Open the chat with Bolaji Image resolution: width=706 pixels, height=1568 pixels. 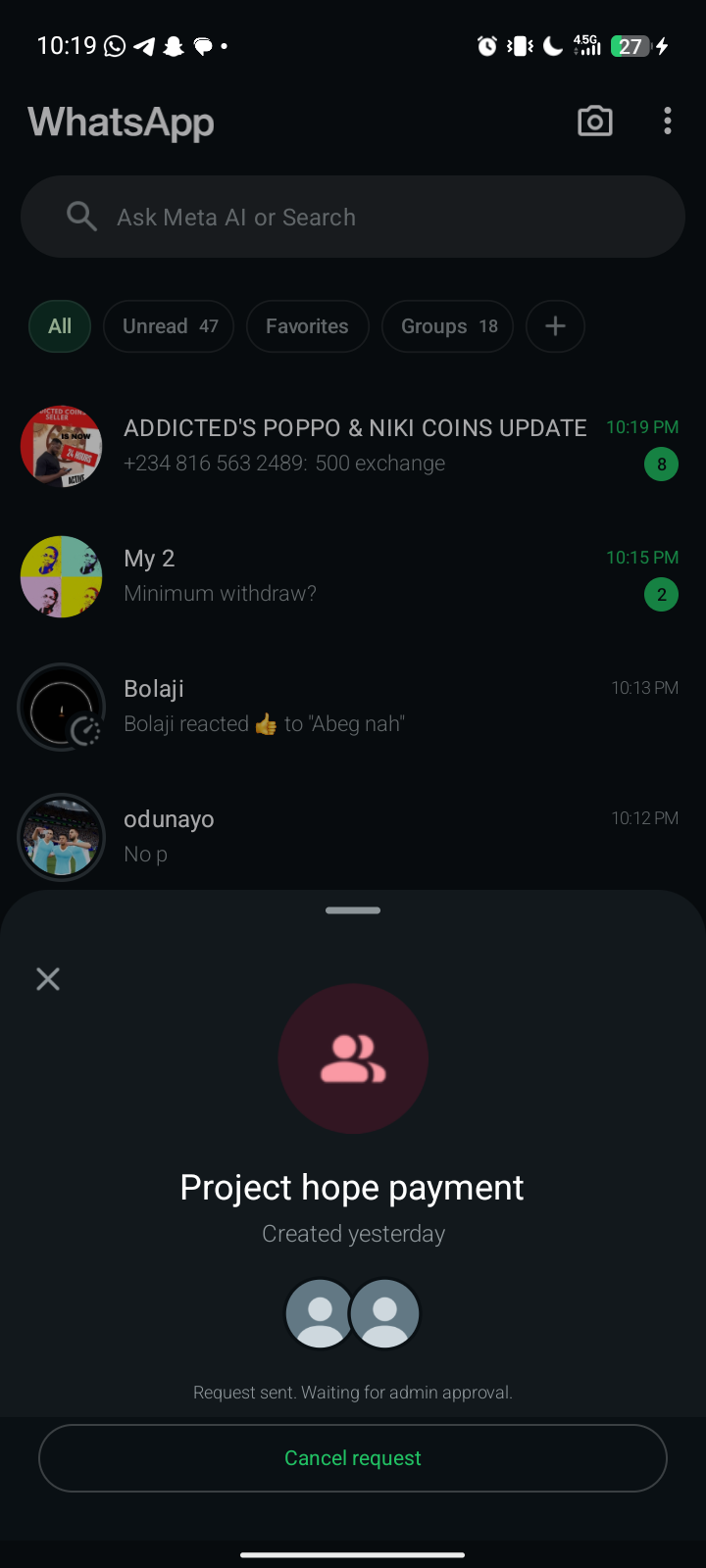click(353, 706)
